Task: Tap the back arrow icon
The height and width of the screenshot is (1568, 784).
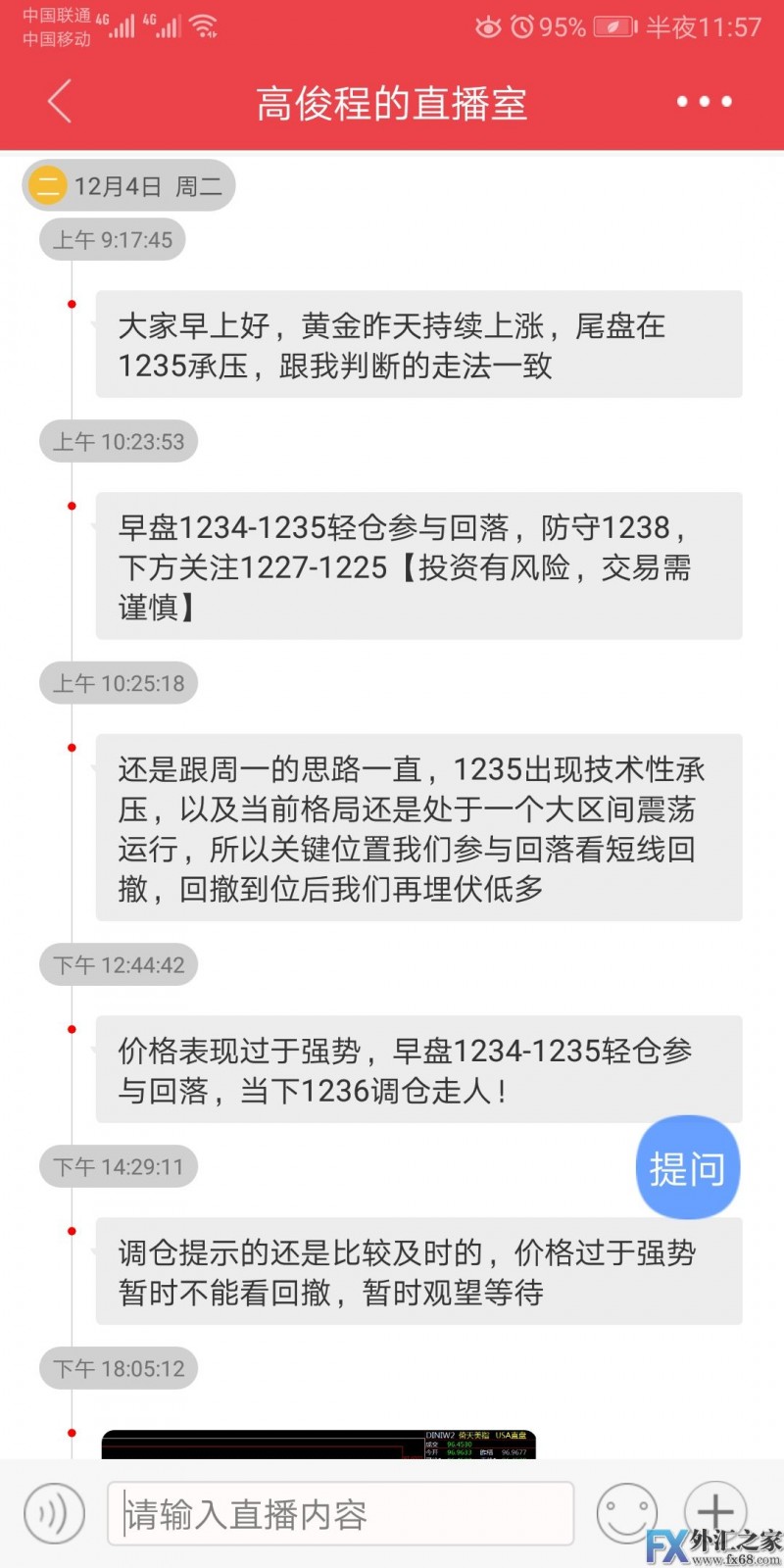Action: 59,101
